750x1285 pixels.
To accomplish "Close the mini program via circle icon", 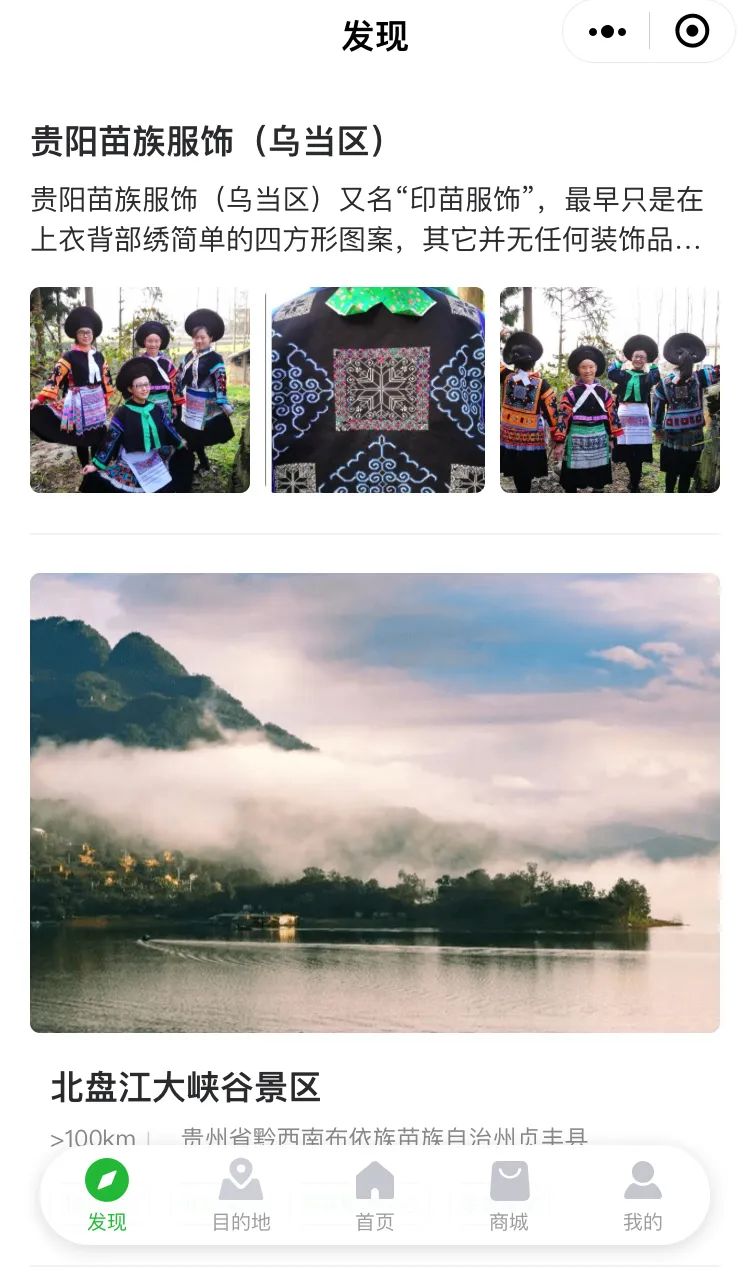I will [x=692, y=32].
